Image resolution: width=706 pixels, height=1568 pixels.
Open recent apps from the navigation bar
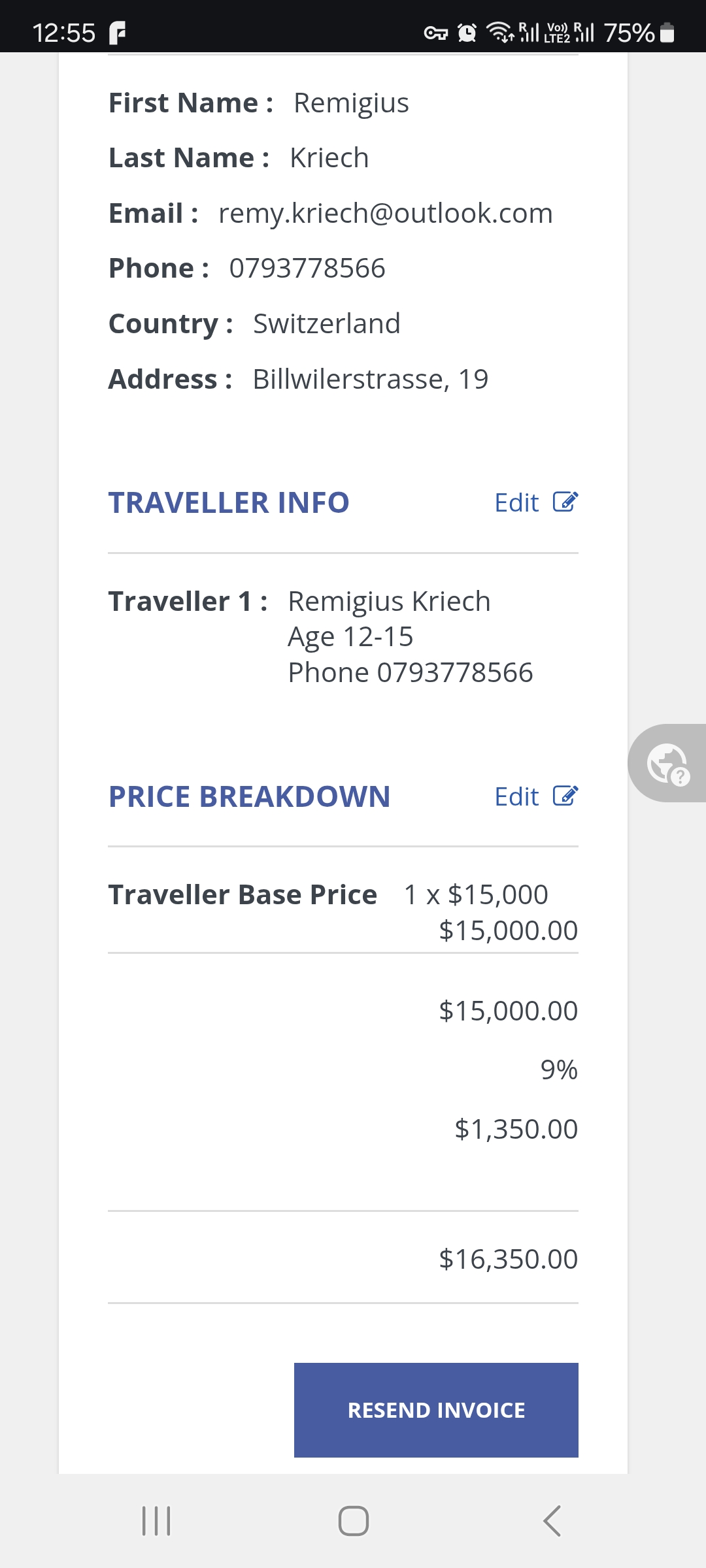pos(156,1521)
